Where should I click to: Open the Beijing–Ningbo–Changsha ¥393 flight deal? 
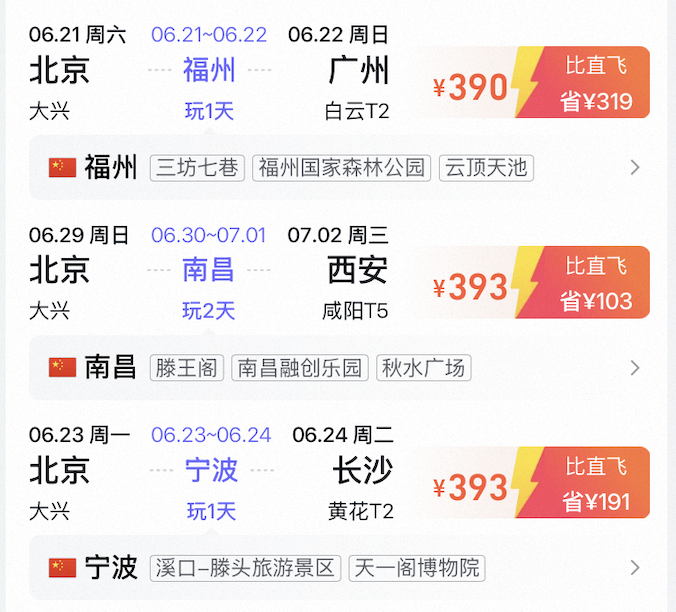(x=540, y=488)
